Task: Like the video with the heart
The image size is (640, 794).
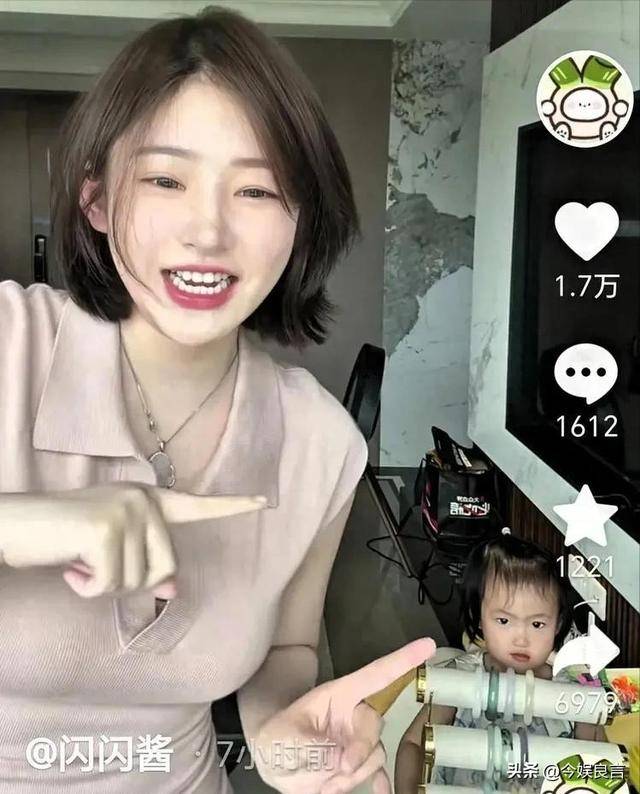Action: click(586, 231)
